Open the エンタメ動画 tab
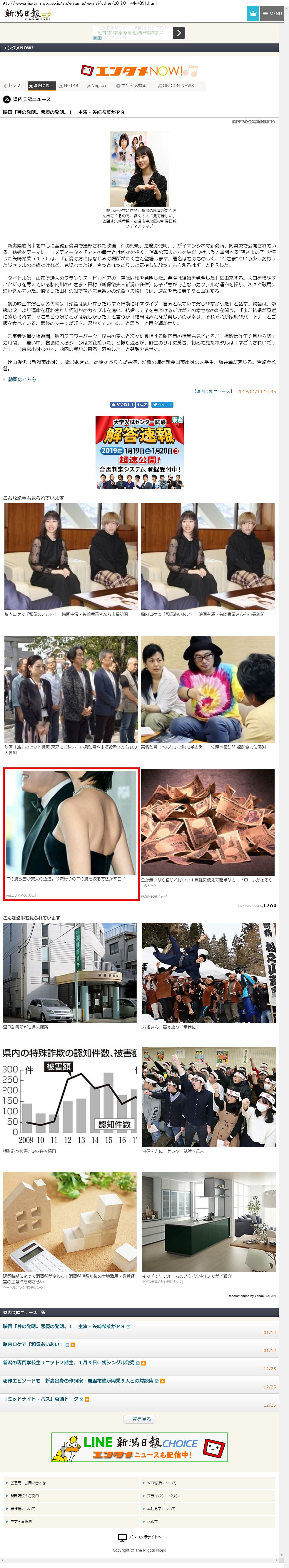This screenshot has height=1568, width=289. (x=131, y=86)
